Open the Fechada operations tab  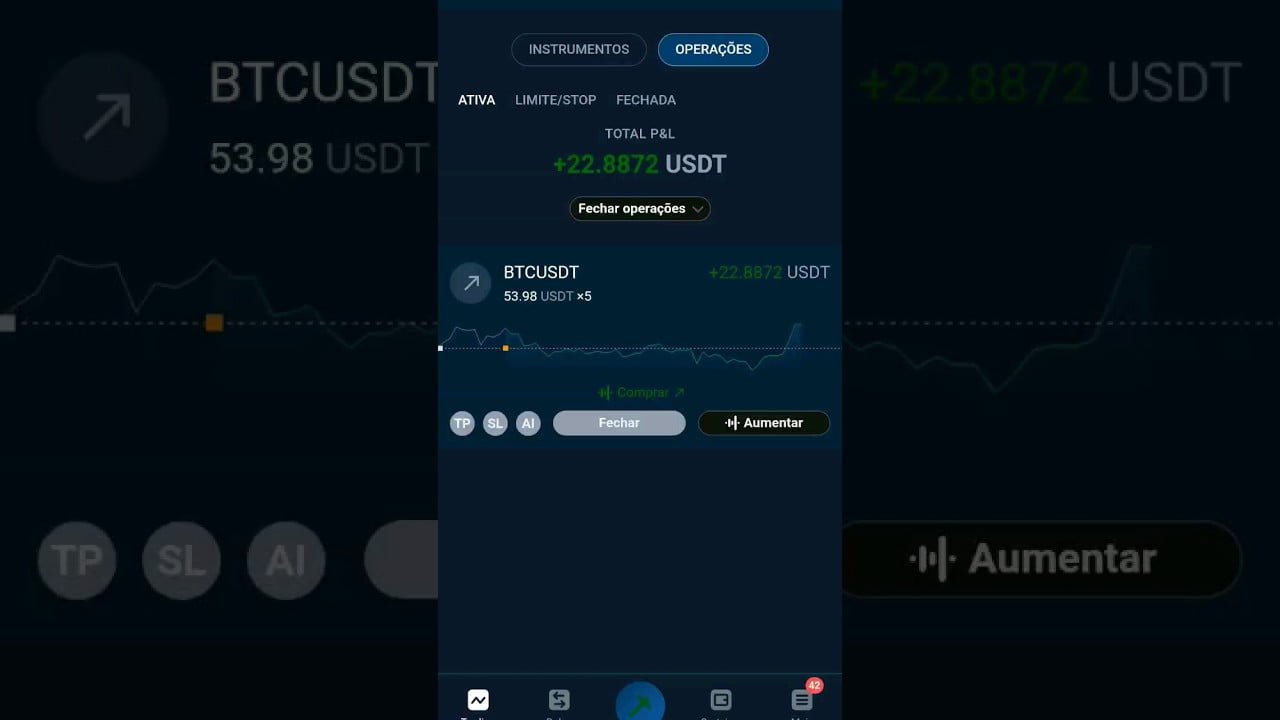[x=646, y=100]
